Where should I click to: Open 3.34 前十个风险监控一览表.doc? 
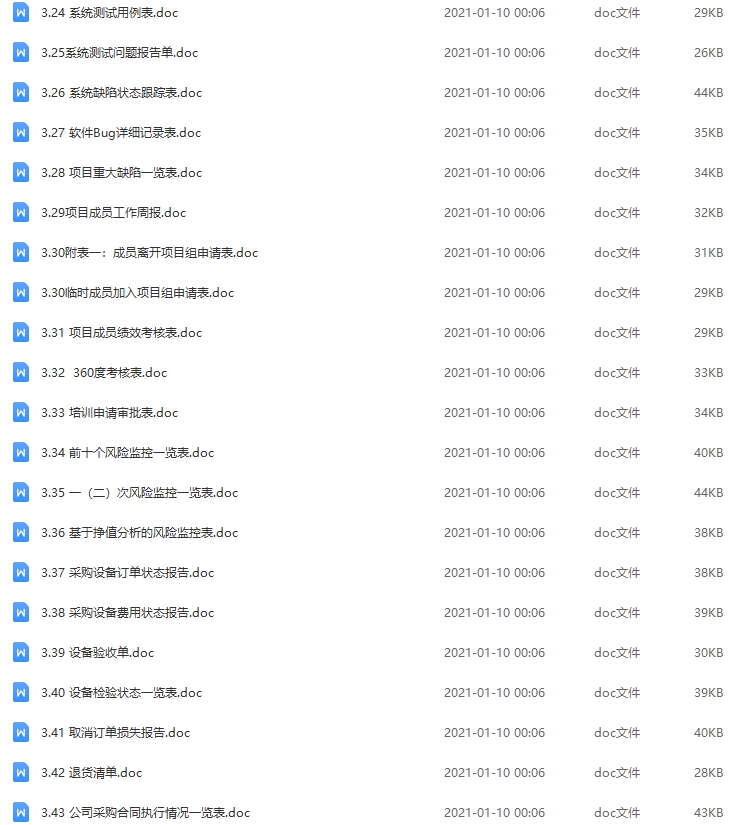(x=127, y=453)
